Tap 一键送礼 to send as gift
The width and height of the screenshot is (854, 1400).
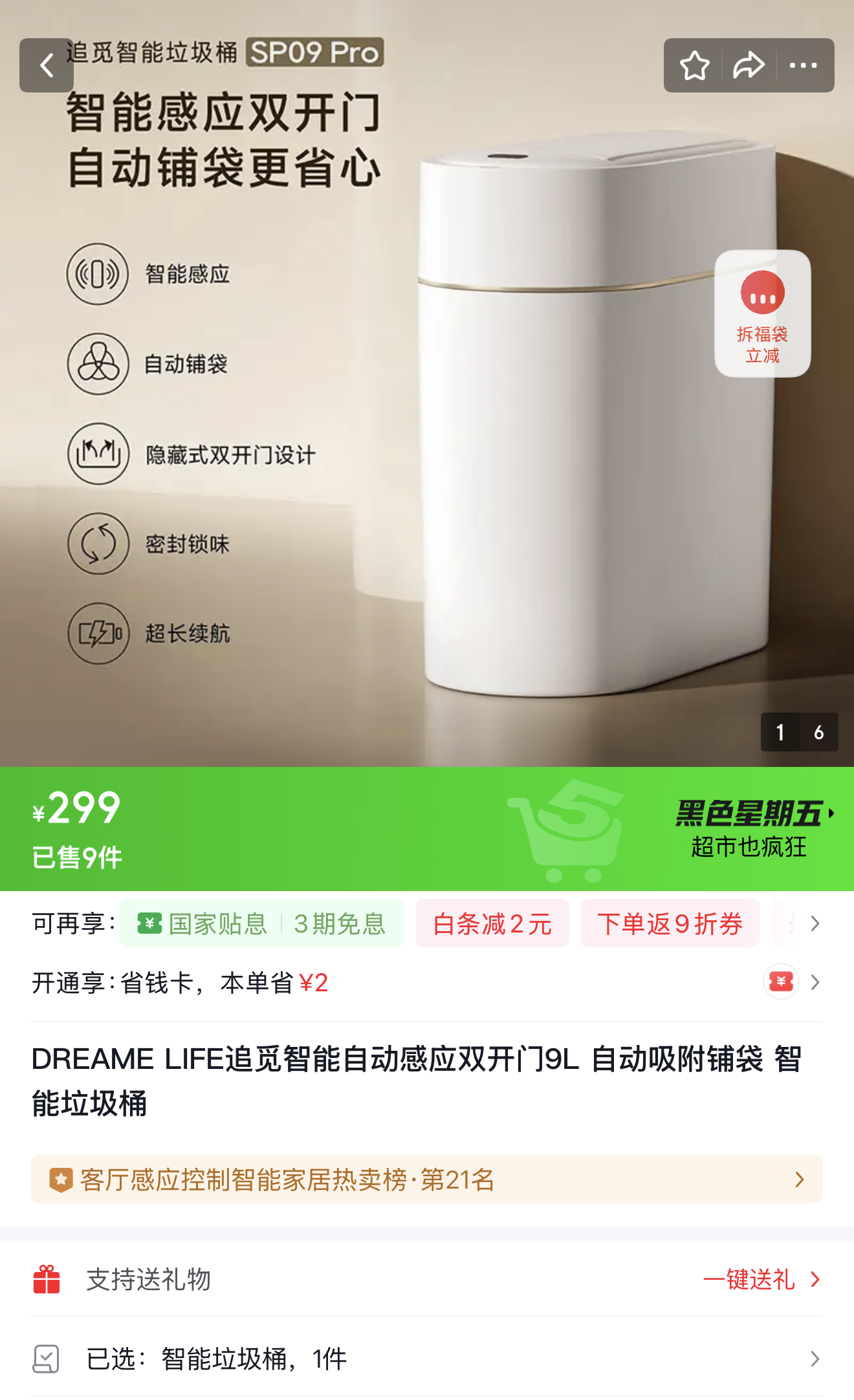tap(750, 1280)
